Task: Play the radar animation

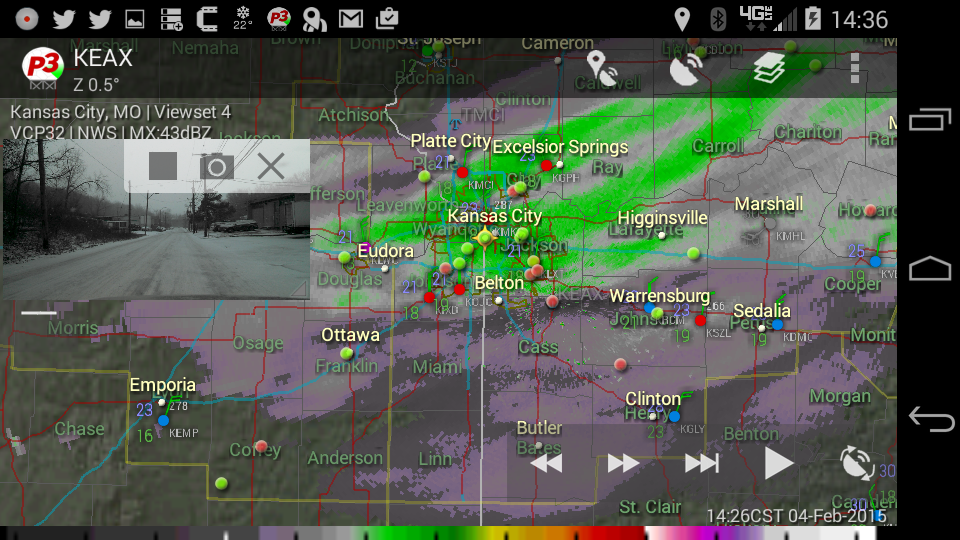Action: point(778,463)
